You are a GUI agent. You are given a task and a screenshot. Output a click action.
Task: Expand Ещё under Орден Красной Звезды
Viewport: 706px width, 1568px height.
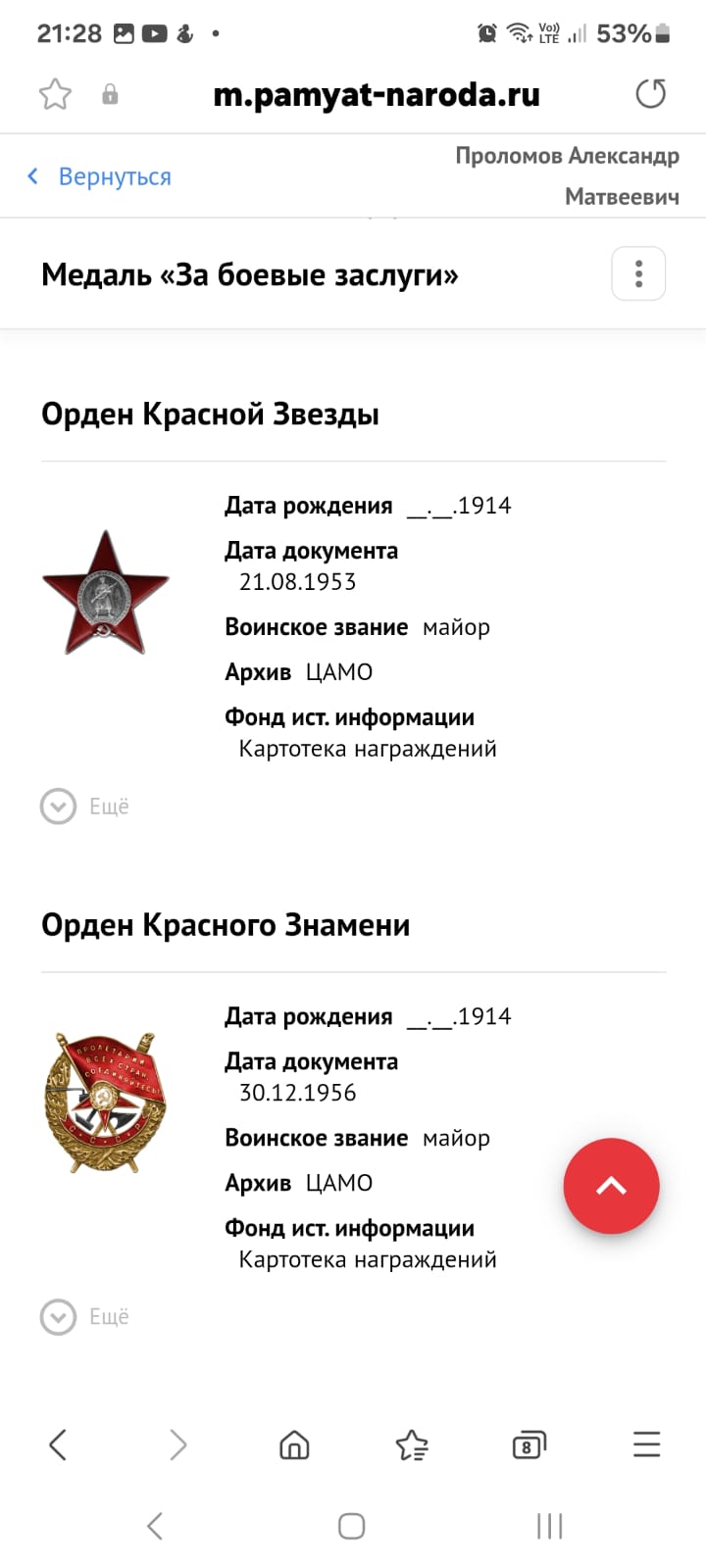[85, 807]
